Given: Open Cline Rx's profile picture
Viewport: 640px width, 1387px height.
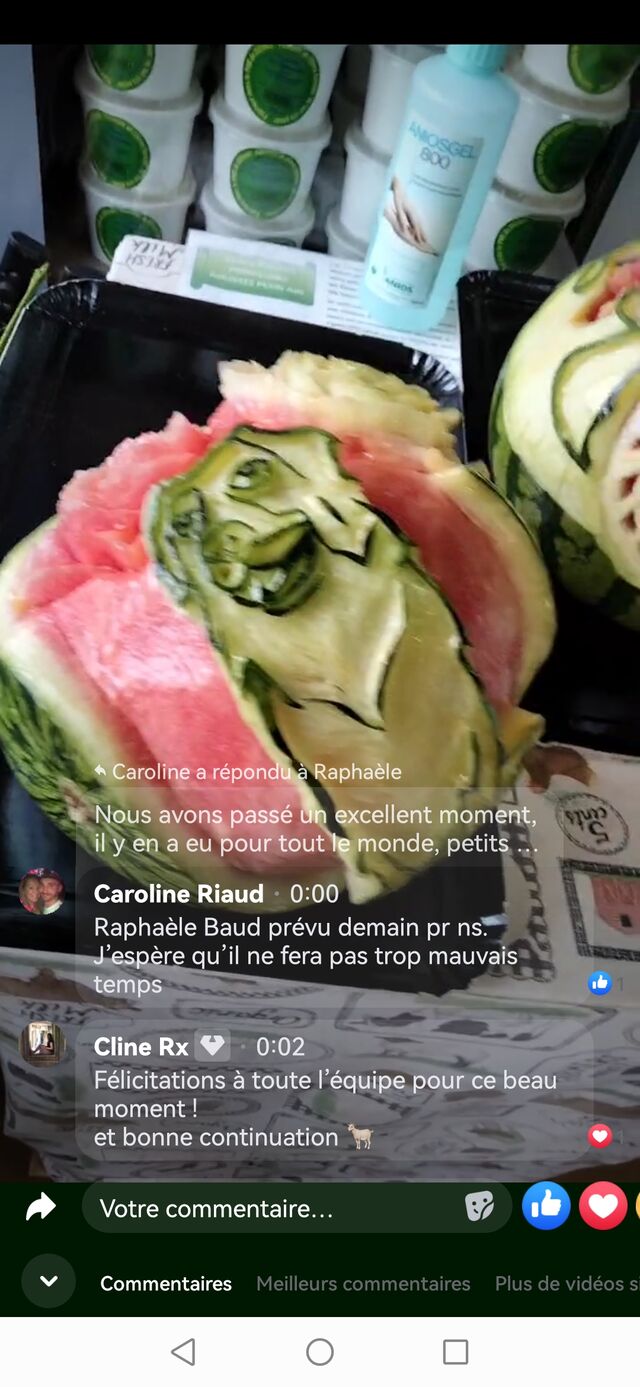Looking at the screenshot, I should (x=41, y=1044).
